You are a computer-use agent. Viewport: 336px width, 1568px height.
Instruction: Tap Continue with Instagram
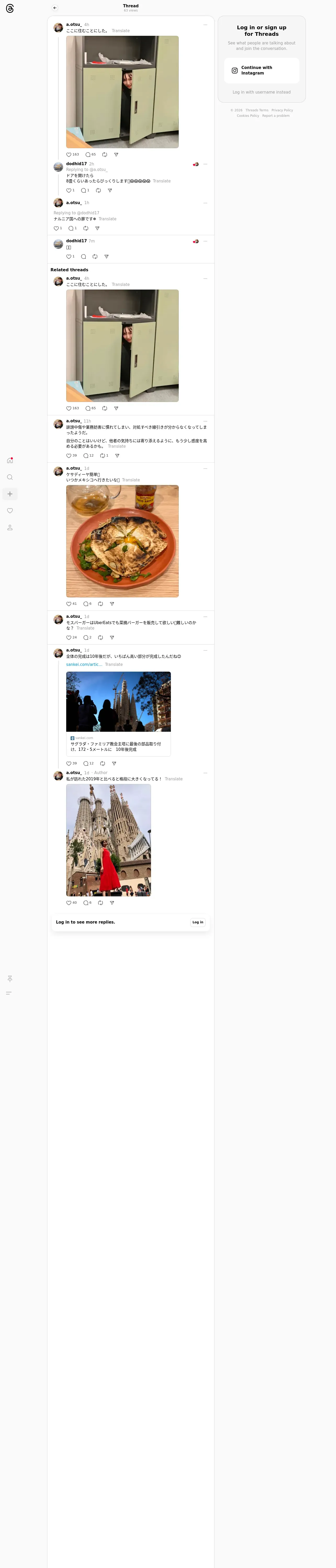click(x=262, y=71)
